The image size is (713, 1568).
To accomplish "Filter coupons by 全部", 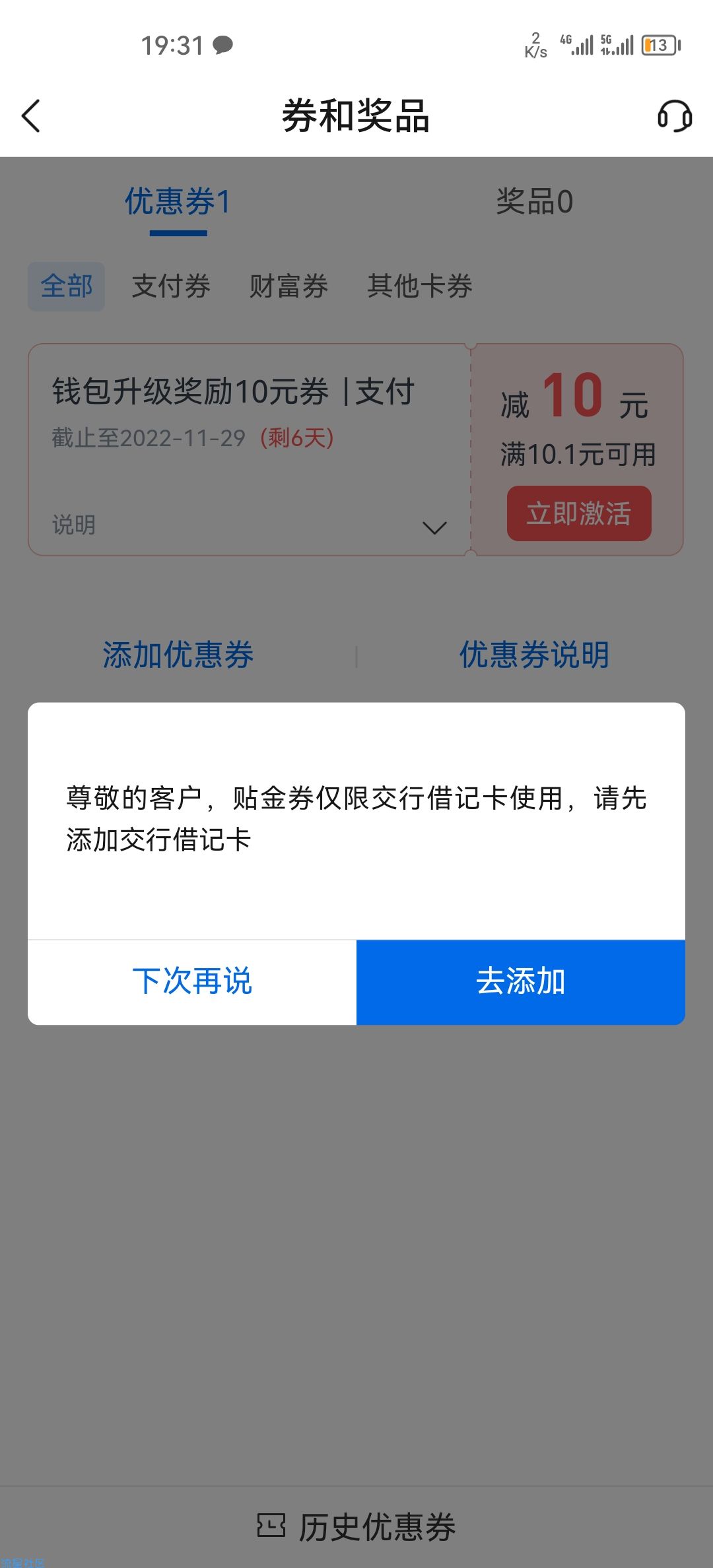I will pos(66,286).
